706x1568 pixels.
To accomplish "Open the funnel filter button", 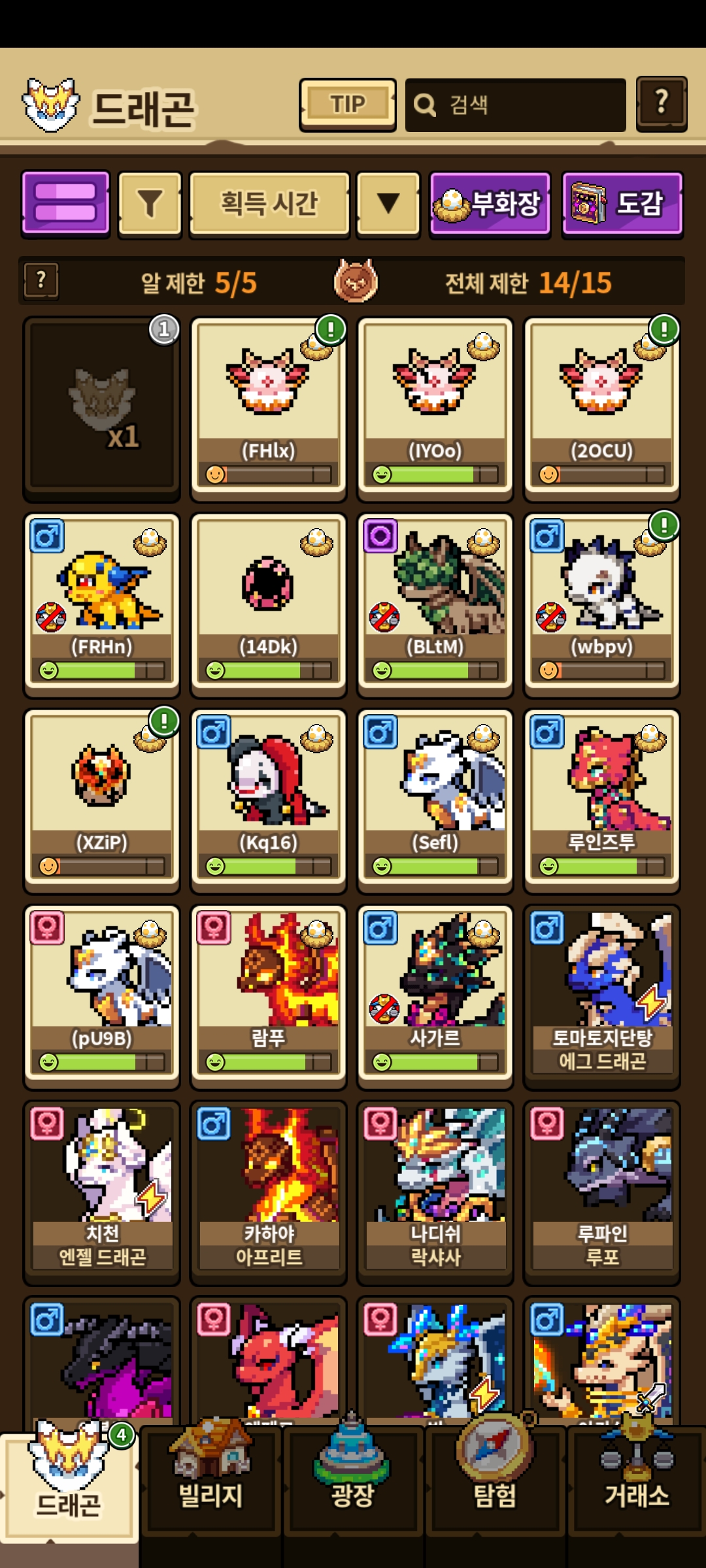I will (150, 203).
